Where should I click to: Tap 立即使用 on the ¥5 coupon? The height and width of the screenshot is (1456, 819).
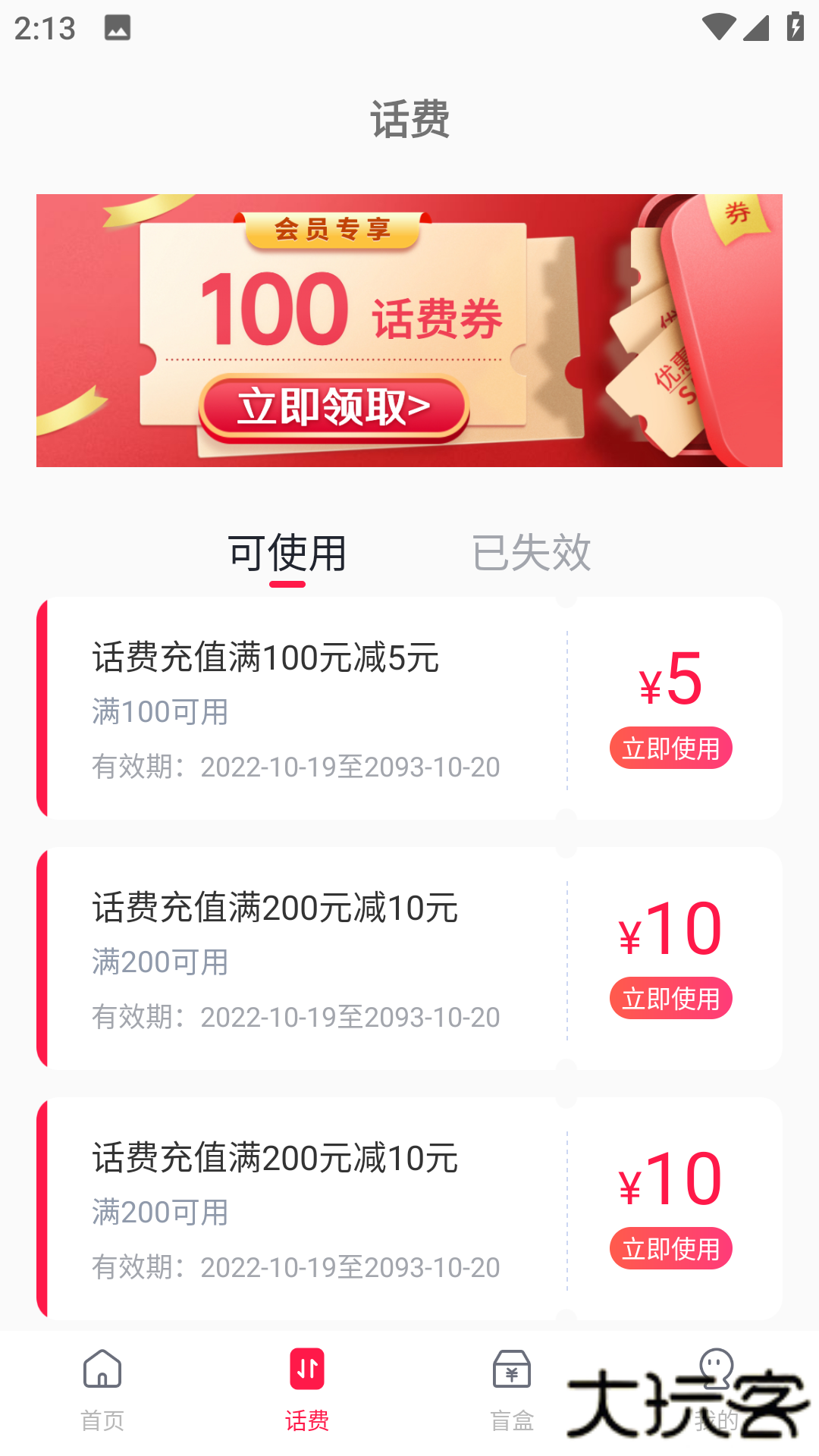pyautogui.click(x=670, y=748)
